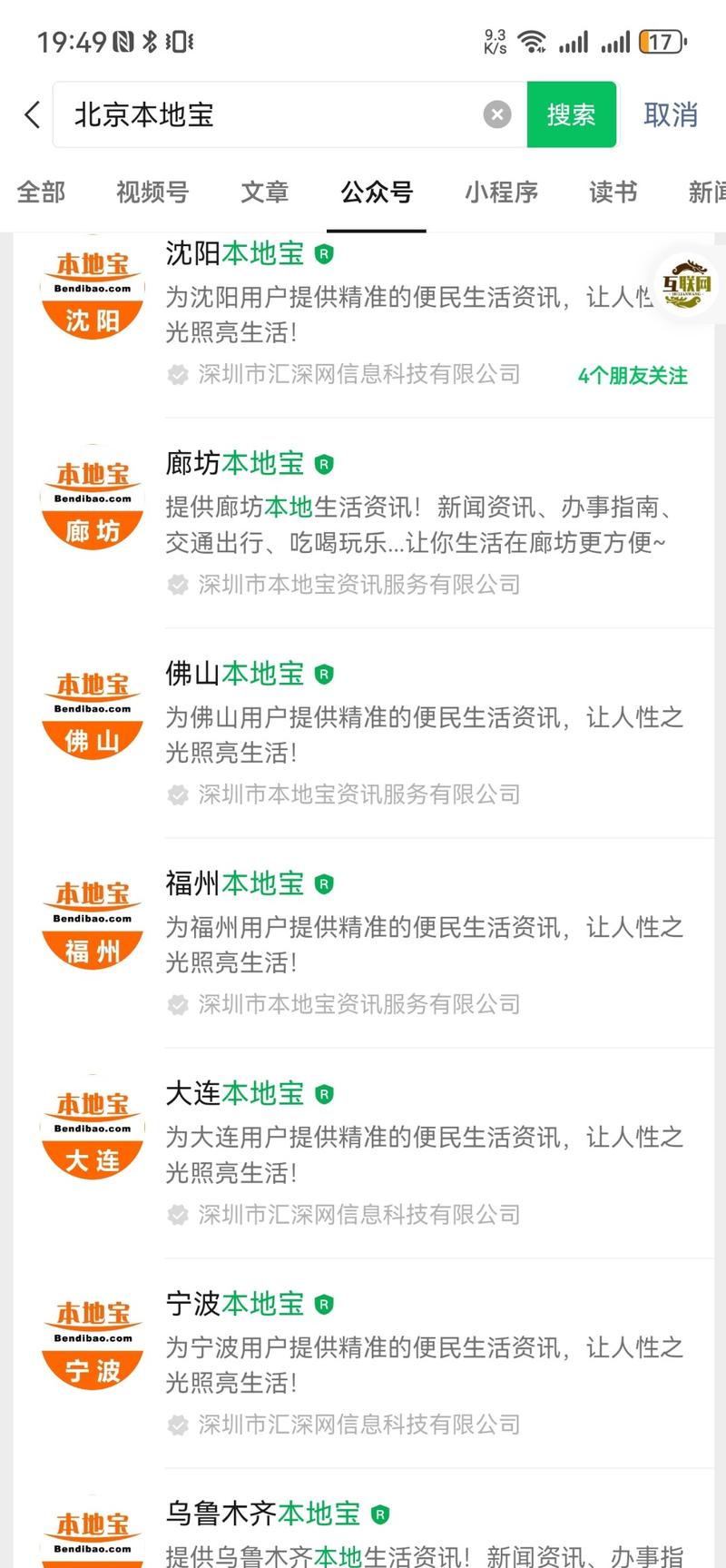Screen dimensions: 726x1568
Task: Open the 大连本地宝 official account
Action: [x=364, y=1153]
